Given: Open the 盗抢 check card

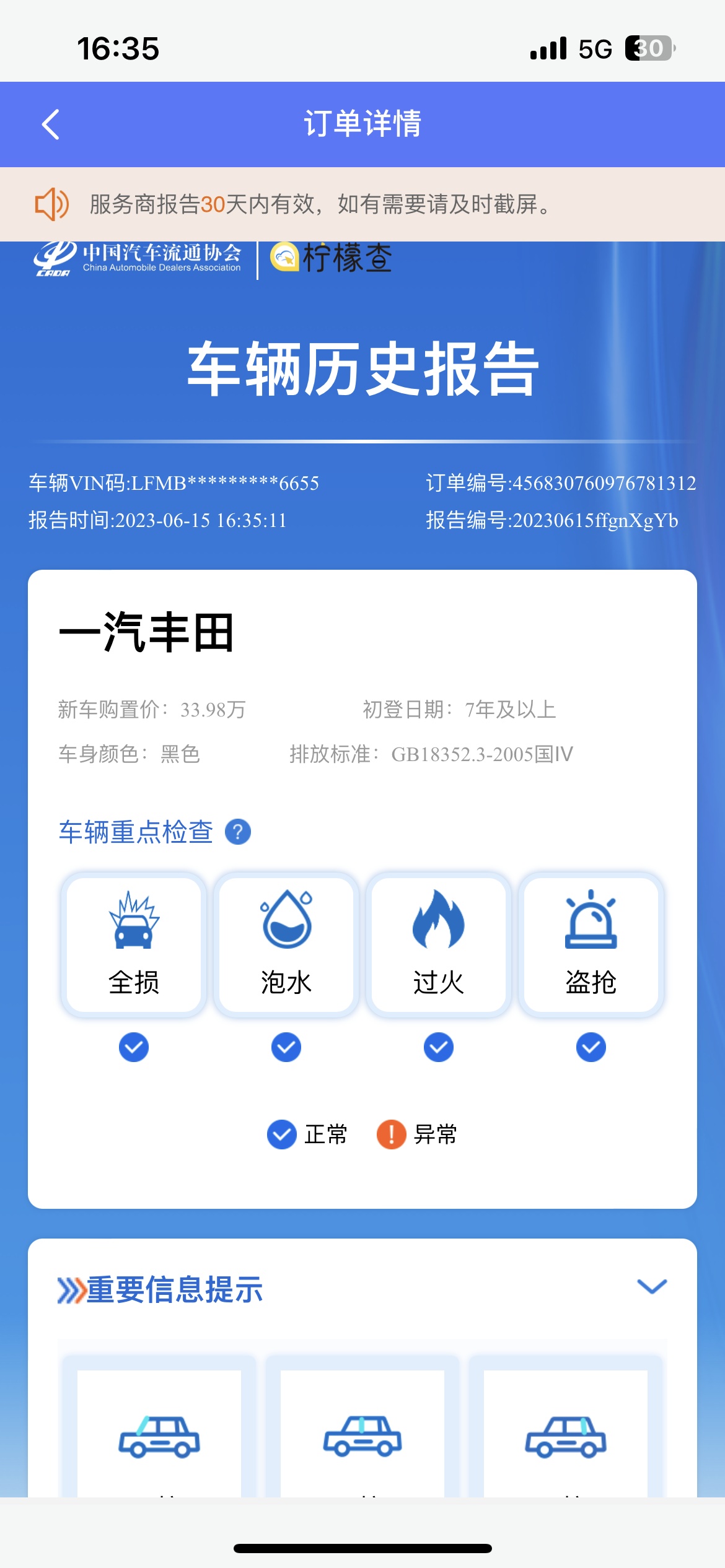Looking at the screenshot, I should click(591, 944).
